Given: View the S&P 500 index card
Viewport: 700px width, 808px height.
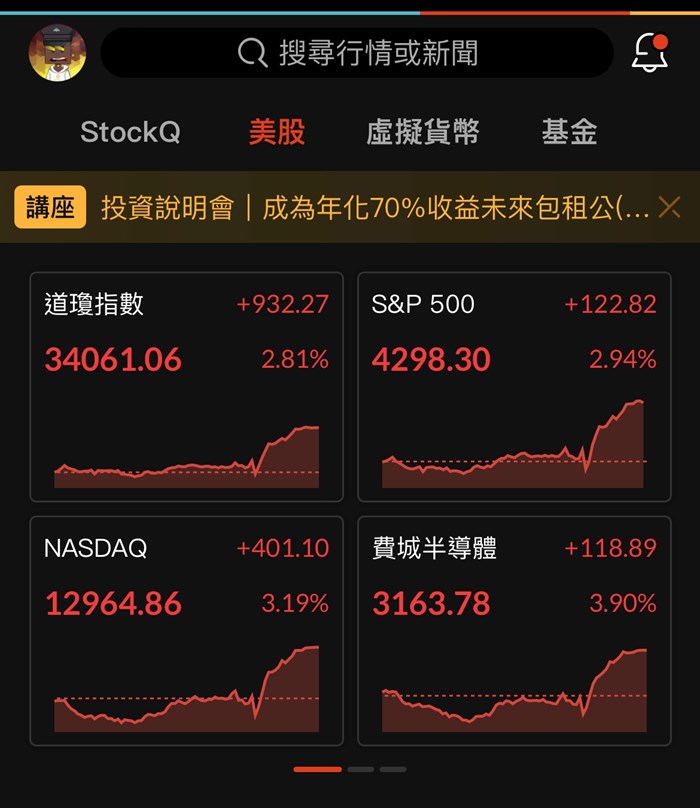Looking at the screenshot, I should (514, 386).
